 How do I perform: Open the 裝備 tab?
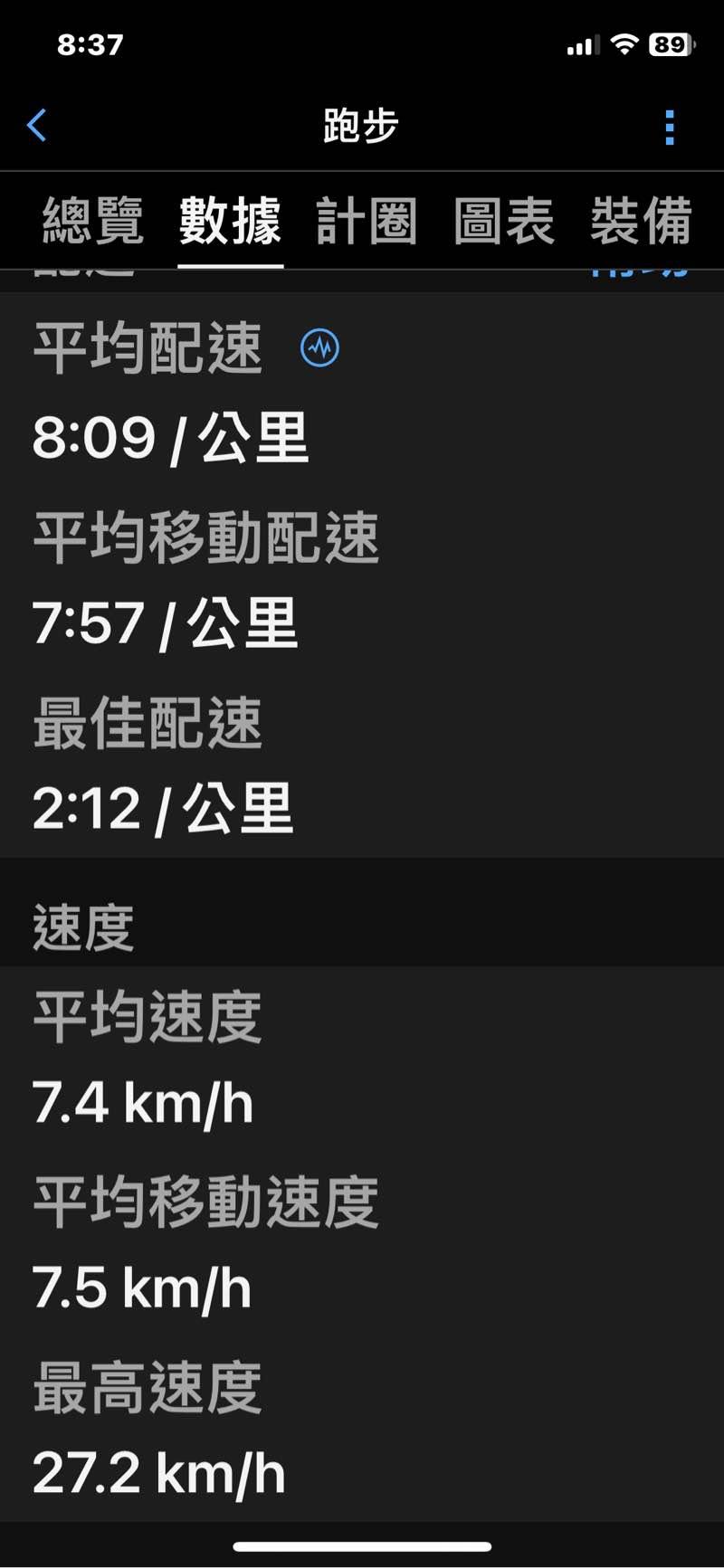click(x=641, y=221)
